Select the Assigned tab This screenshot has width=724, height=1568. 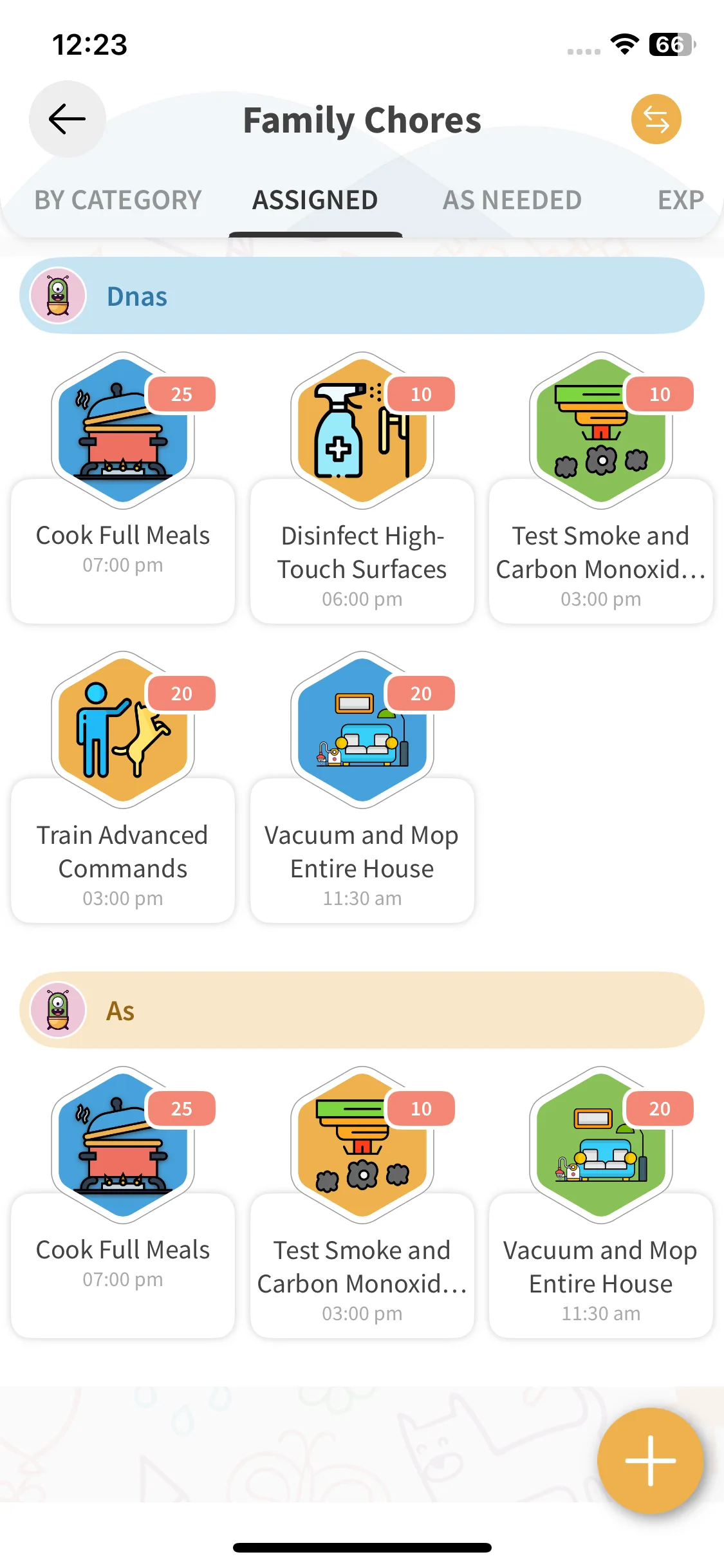[x=315, y=200]
